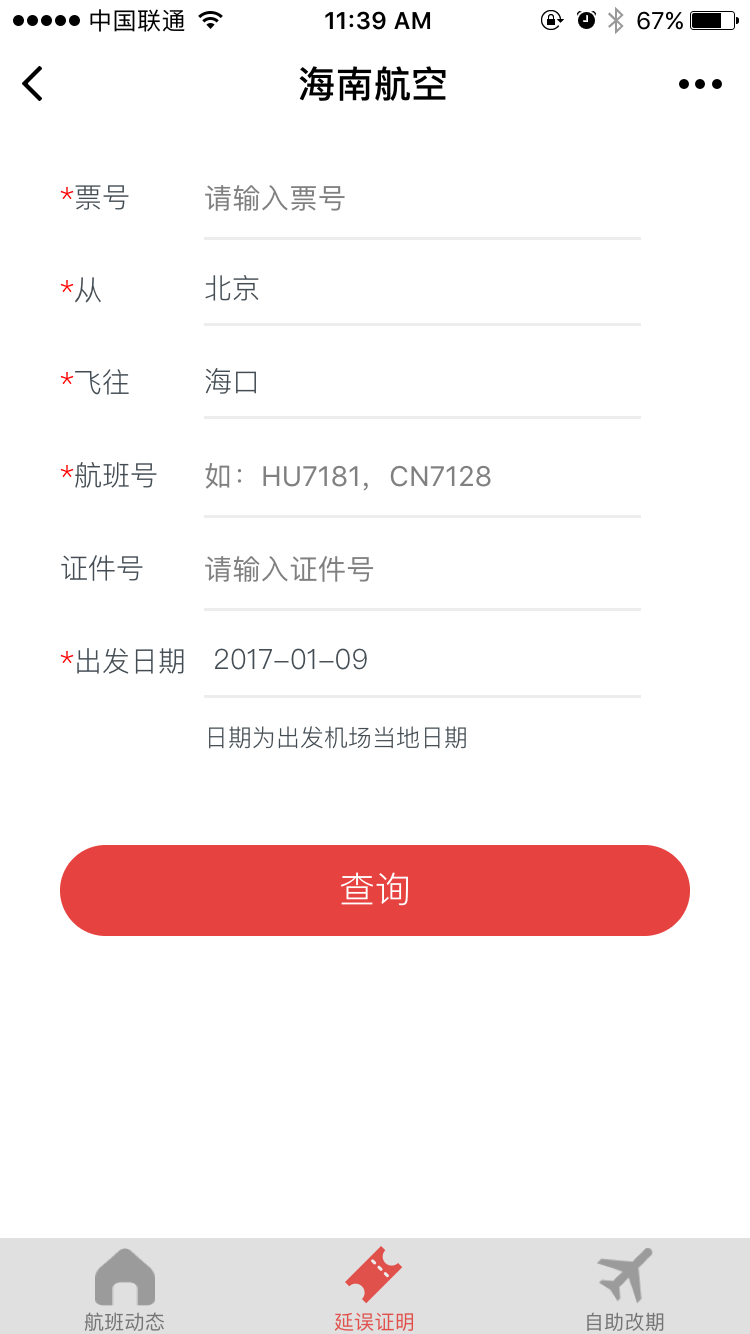Tap the red 查询 search button
This screenshot has width=750, height=1334.
coord(375,890)
